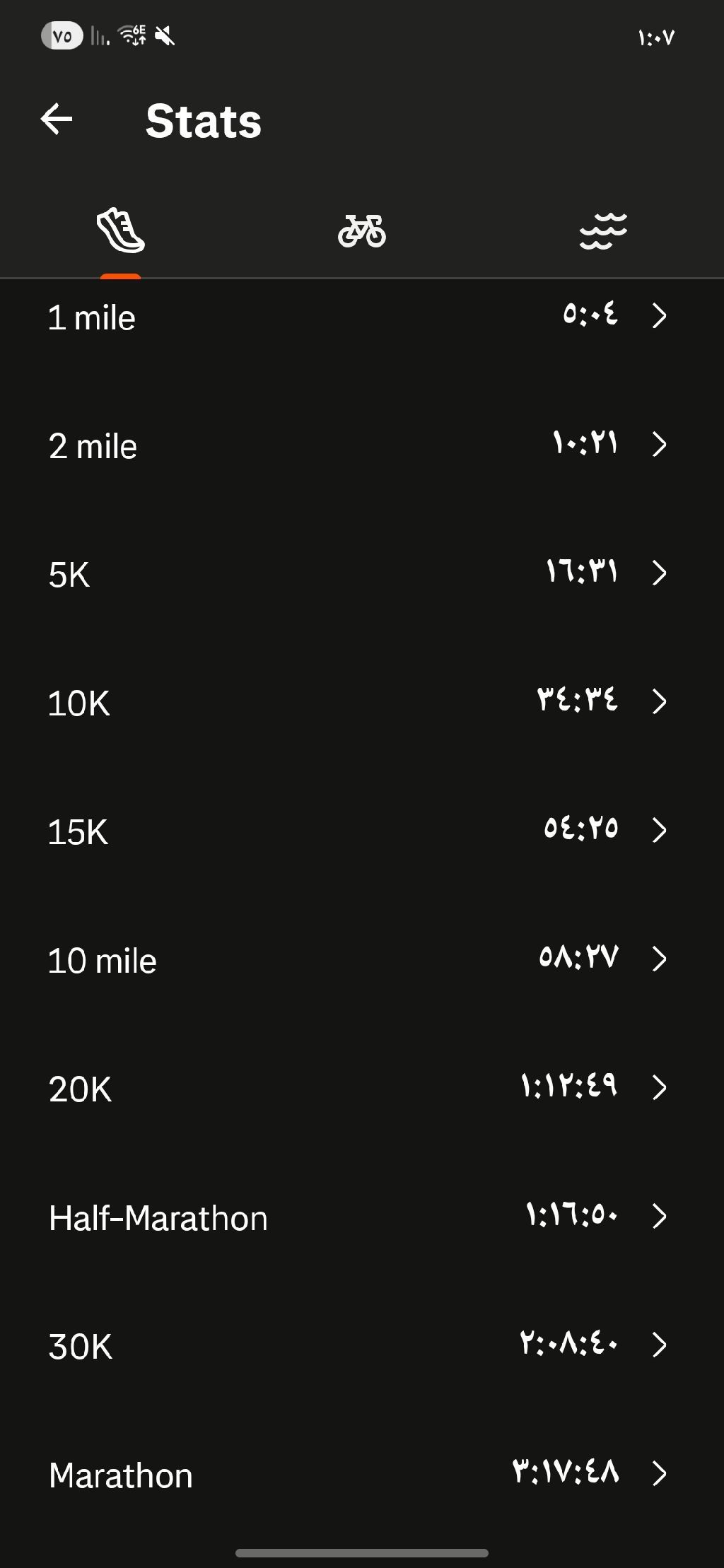Show the 20K best effort details

click(361, 1088)
